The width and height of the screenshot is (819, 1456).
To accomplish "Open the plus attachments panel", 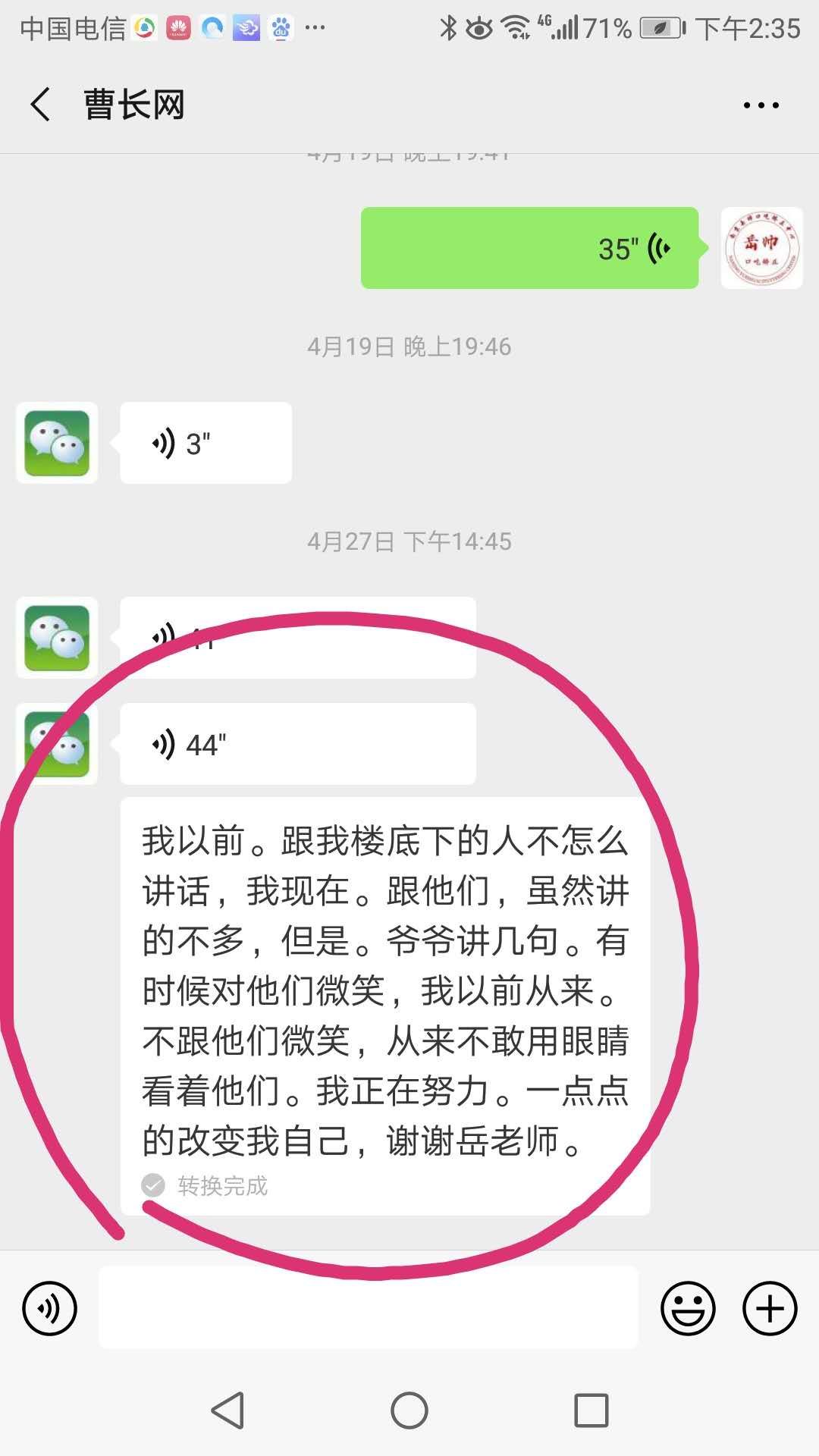I will [769, 1308].
